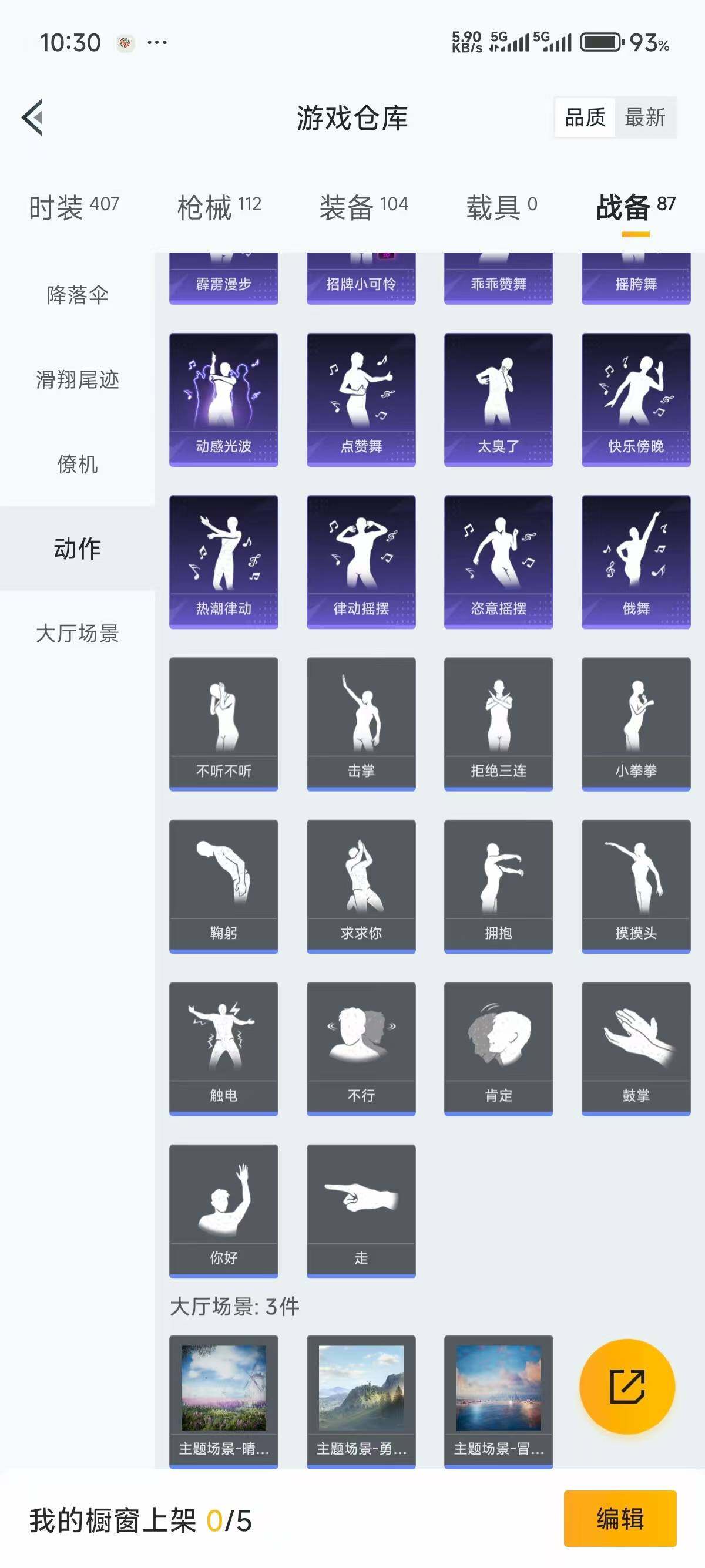The image size is (705, 1568).
Task: Select the 动感光波 dance emote
Action: click(x=223, y=396)
